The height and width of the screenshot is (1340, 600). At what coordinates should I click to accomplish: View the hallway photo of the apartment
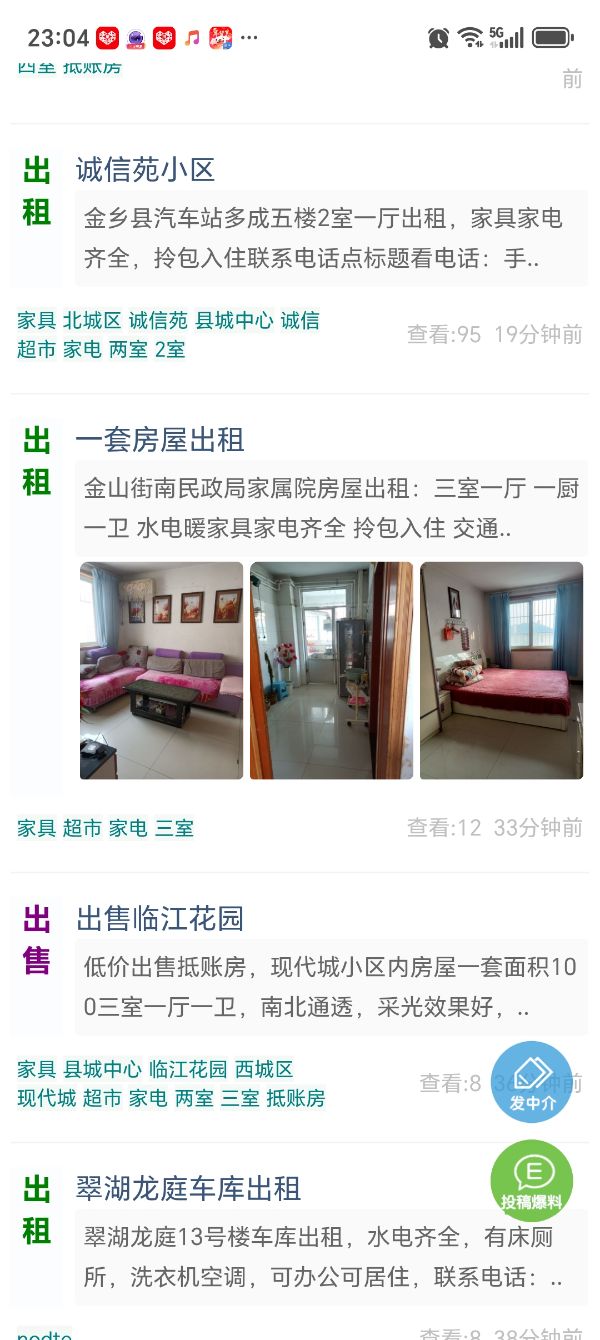[x=331, y=670]
